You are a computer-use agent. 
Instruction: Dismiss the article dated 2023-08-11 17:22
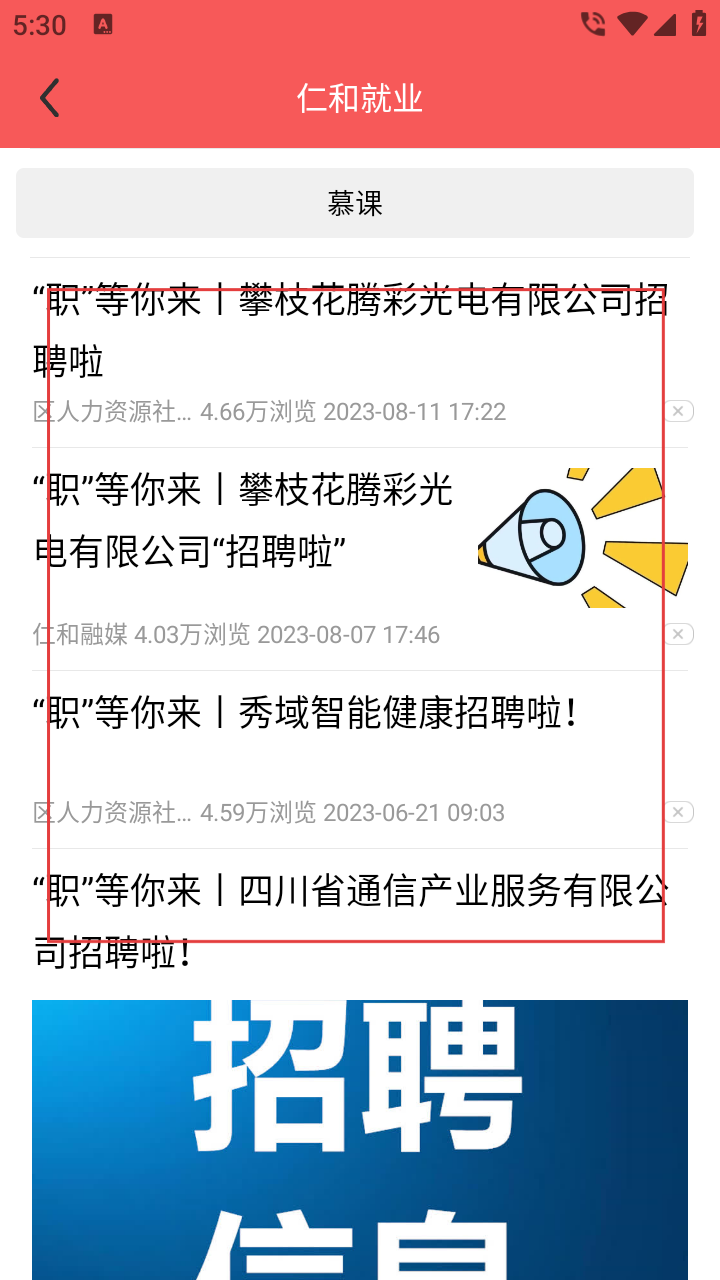678,411
